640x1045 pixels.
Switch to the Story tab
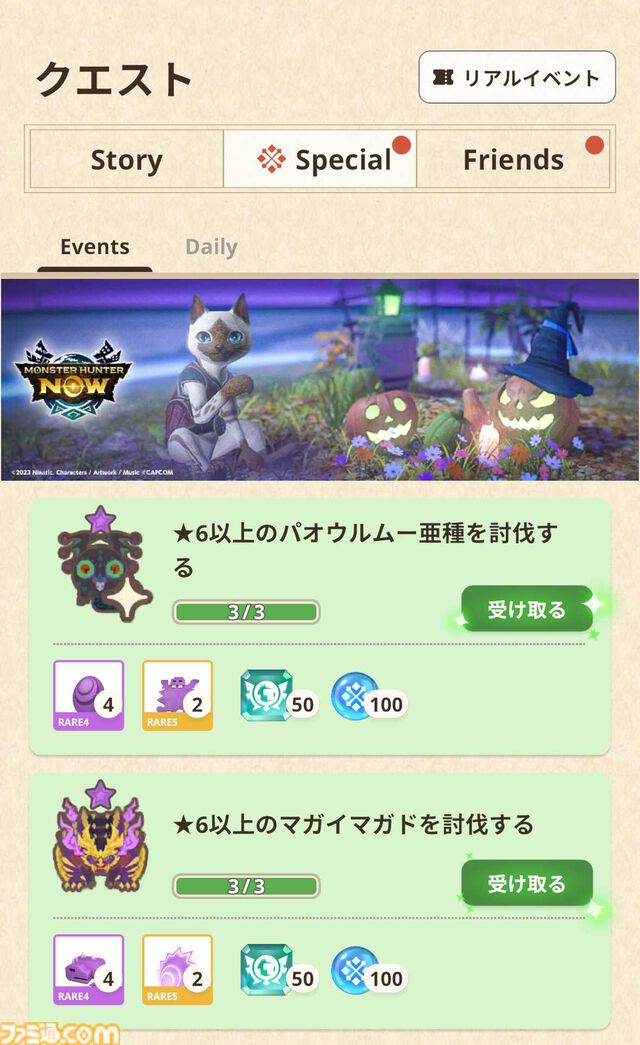coord(126,159)
